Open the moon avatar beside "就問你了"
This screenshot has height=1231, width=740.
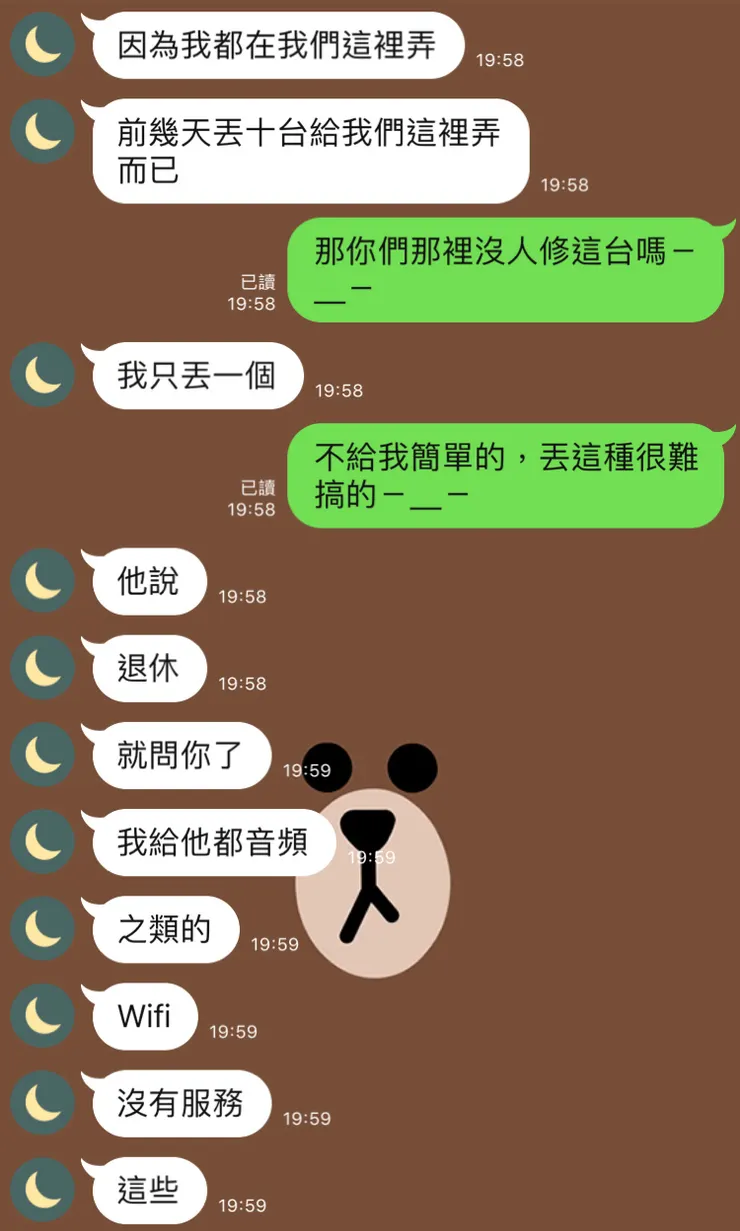41,755
